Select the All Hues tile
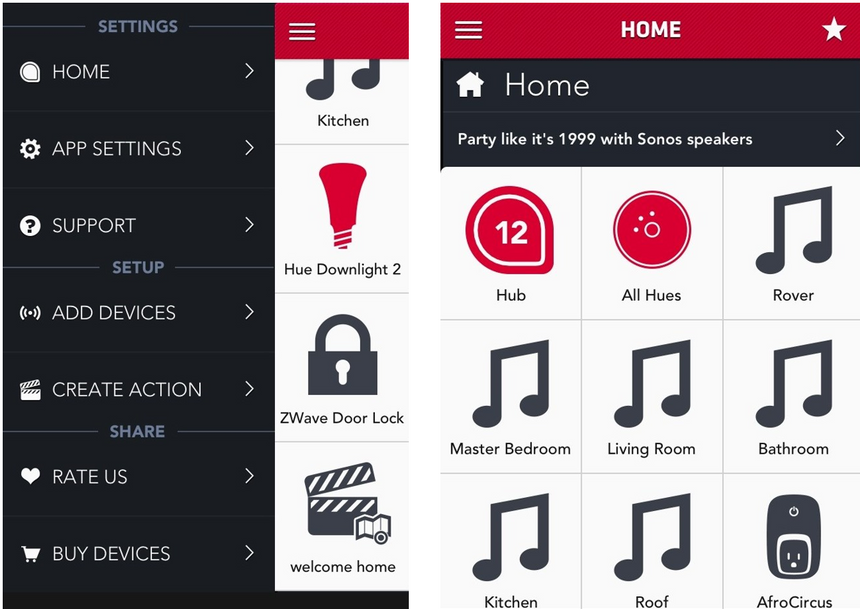 651,243
